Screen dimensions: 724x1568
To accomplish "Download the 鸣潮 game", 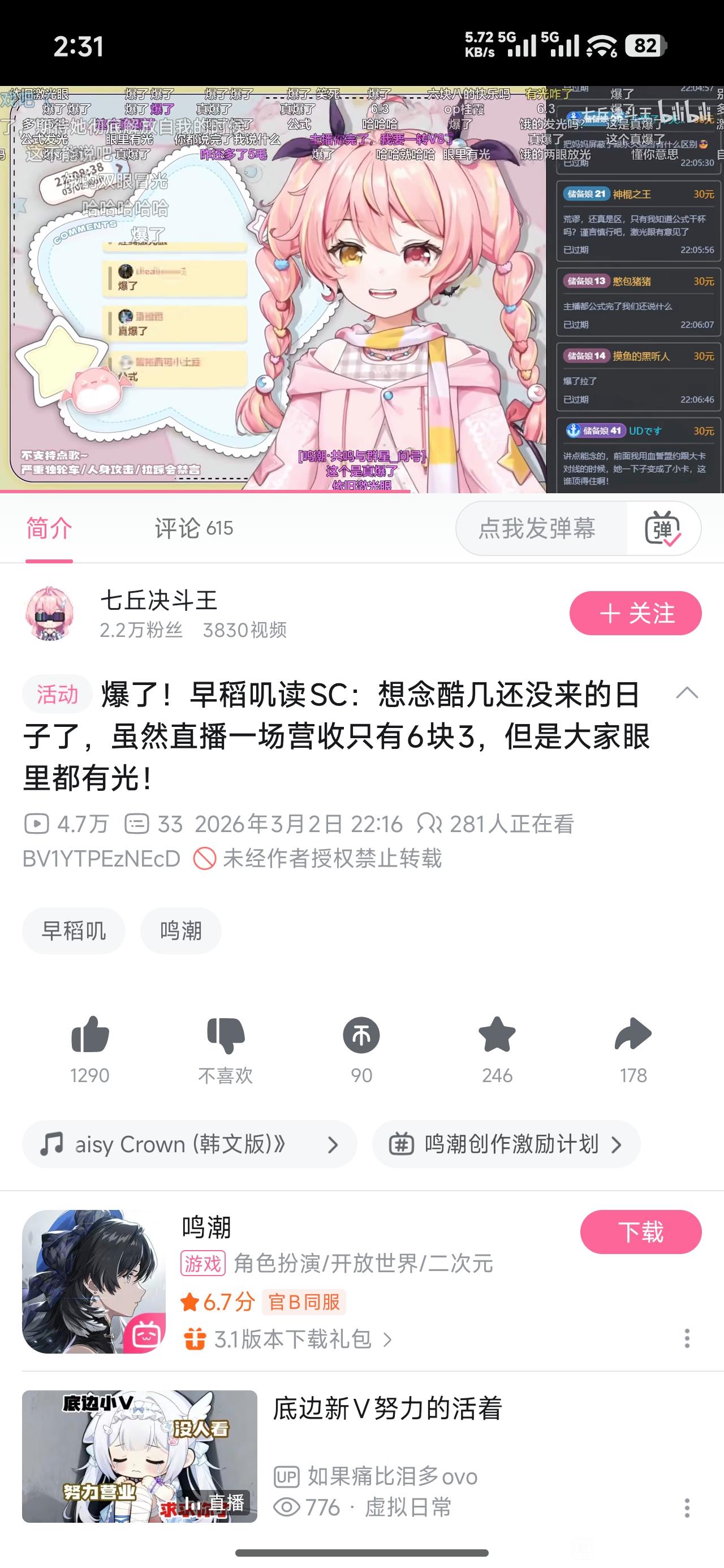I will (641, 1232).
